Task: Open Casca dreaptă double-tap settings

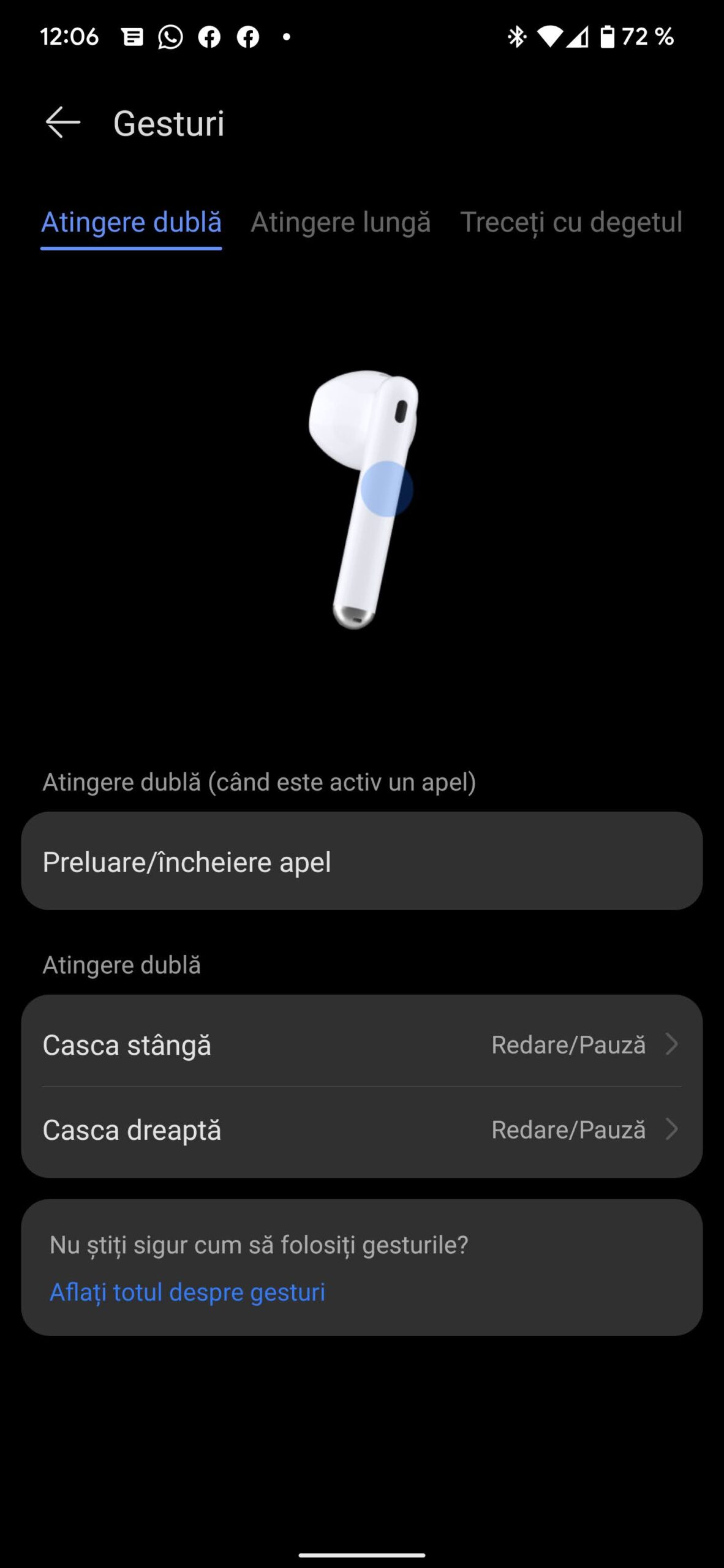Action: [361, 1130]
